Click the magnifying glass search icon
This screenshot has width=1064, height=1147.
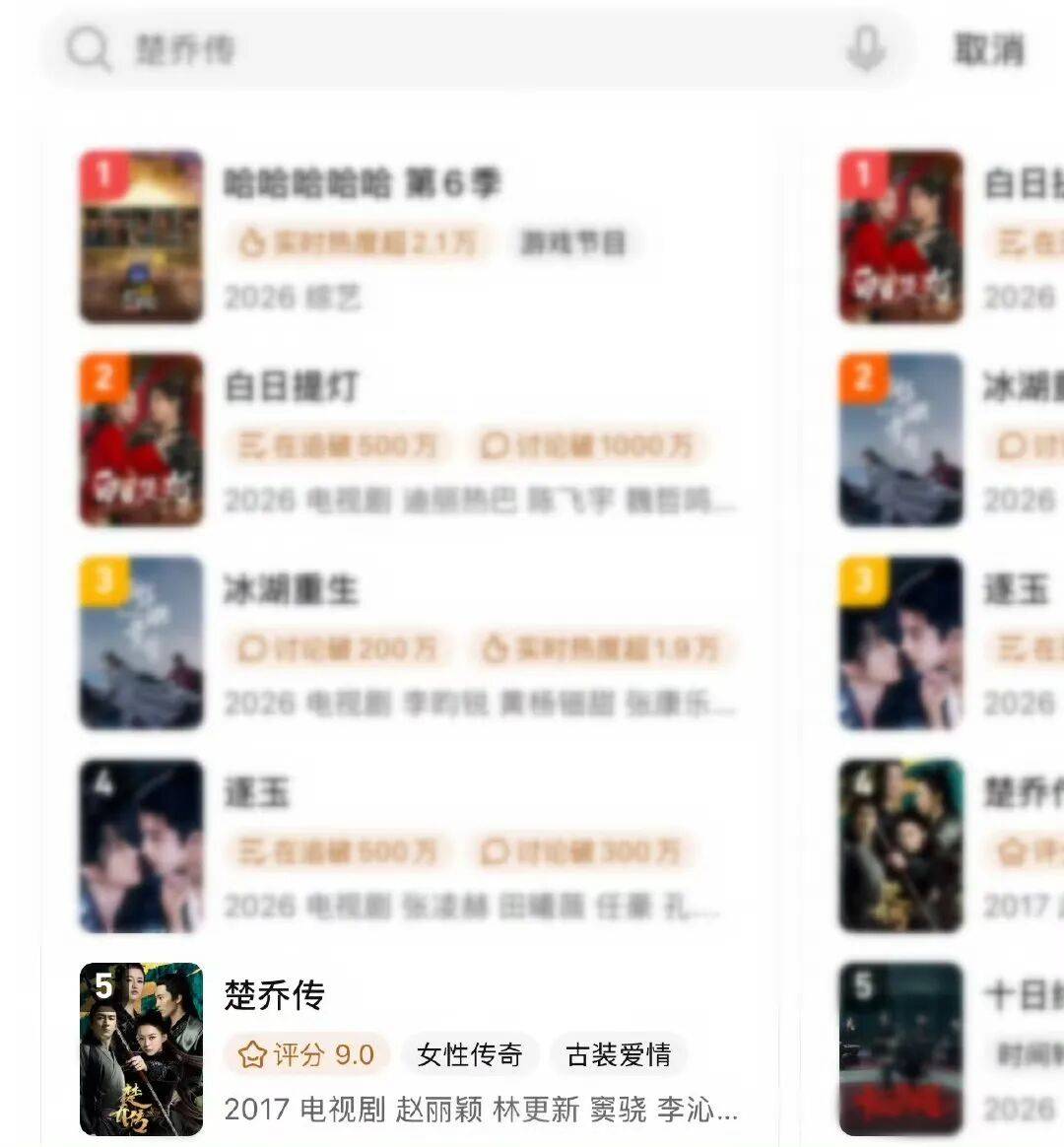coord(89,49)
